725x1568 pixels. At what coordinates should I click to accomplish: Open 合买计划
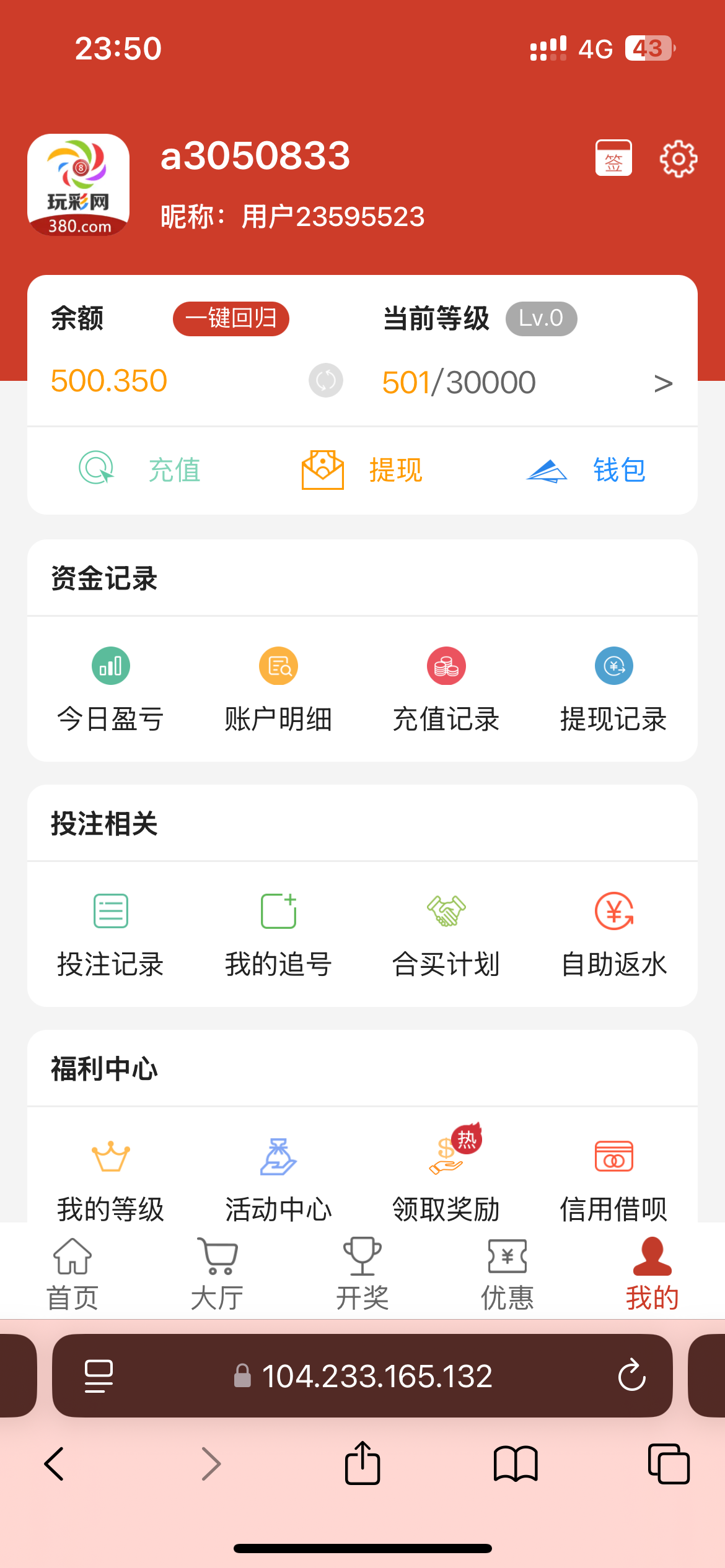446,934
